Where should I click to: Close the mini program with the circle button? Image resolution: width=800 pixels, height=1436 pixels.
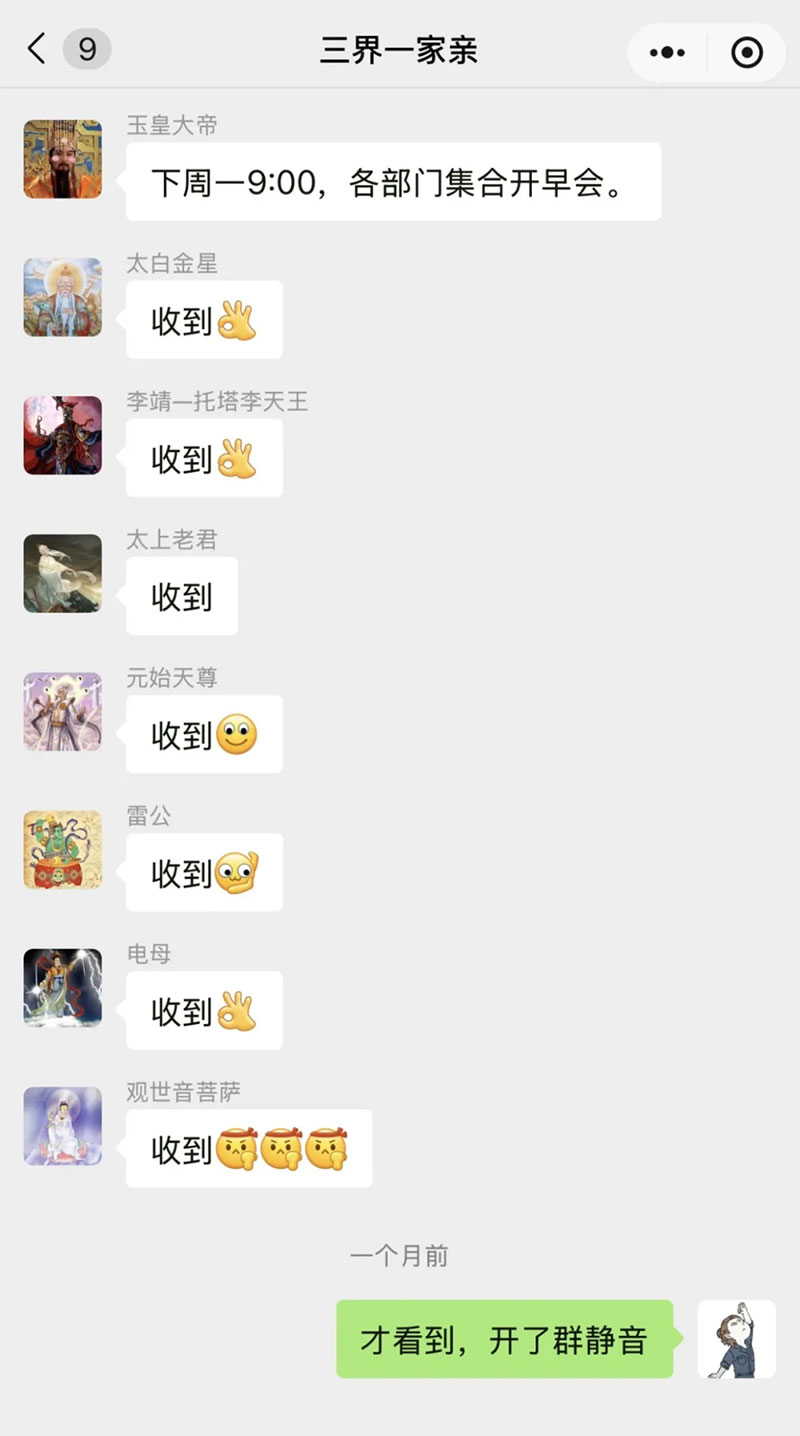click(747, 52)
